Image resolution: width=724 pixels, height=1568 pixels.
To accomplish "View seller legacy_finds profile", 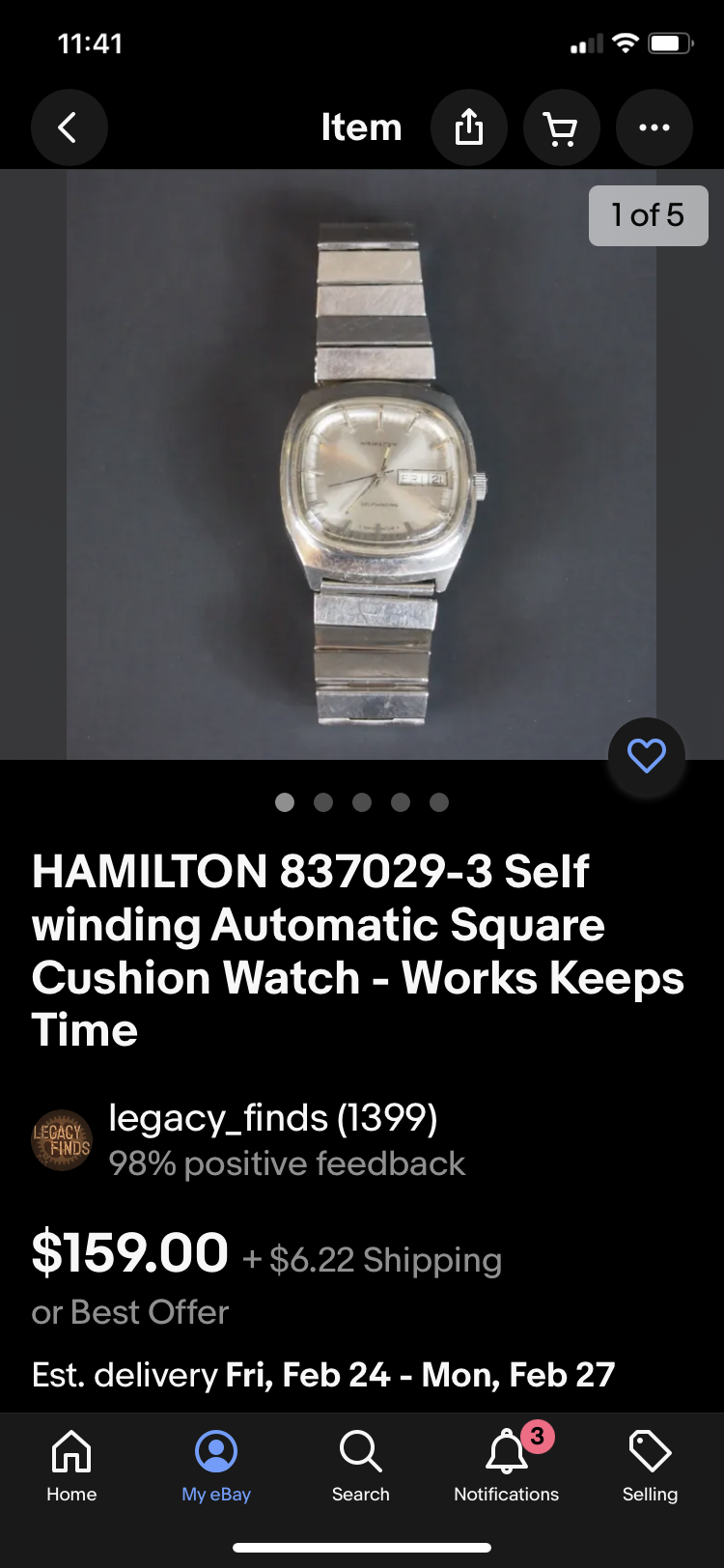I will click(272, 1118).
